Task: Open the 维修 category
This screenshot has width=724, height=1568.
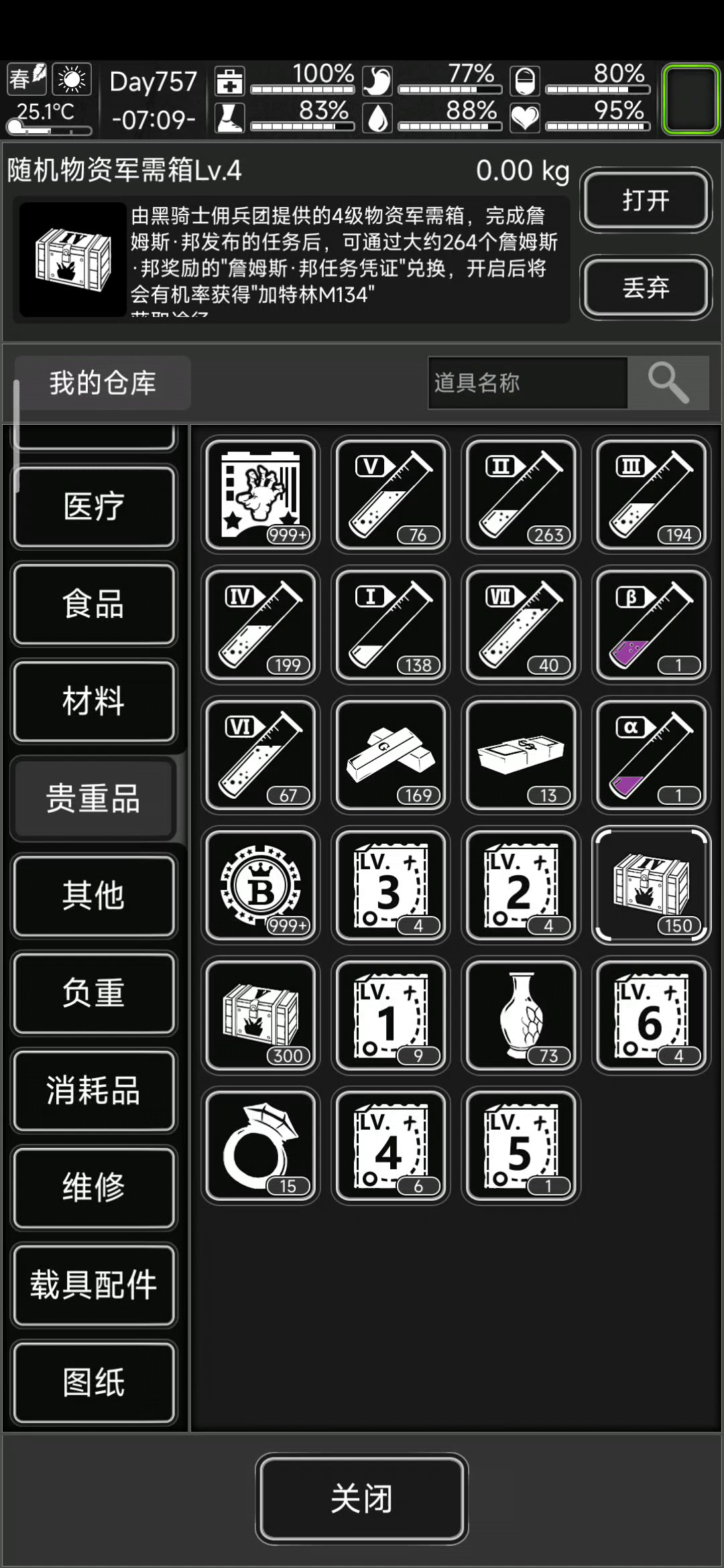Action: click(x=94, y=1187)
